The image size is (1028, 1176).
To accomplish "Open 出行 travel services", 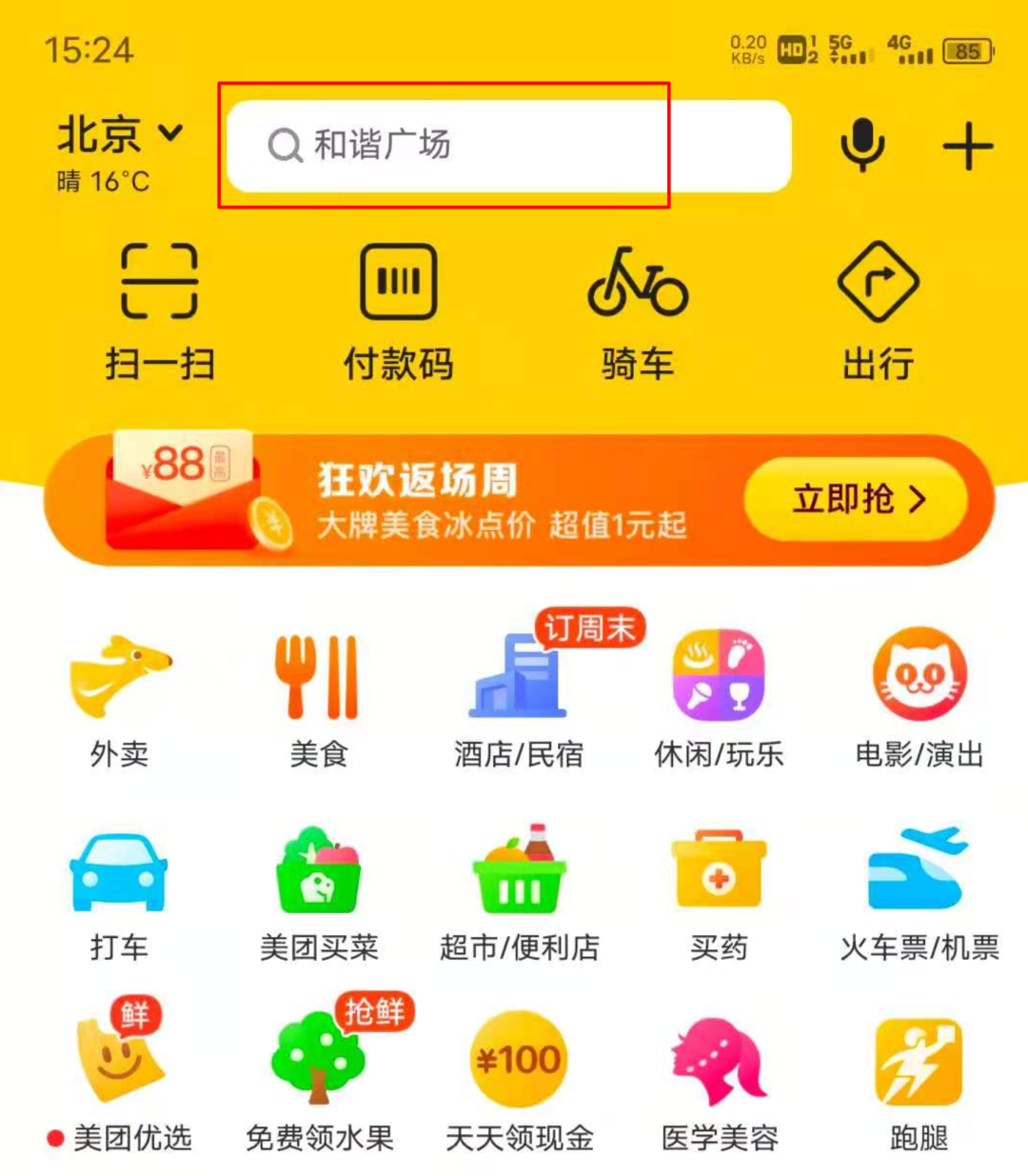I will pyautogui.click(x=878, y=309).
